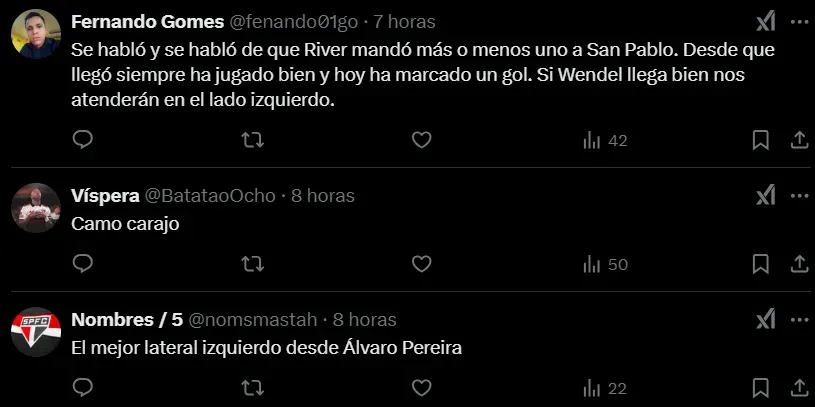Retweet Fernando Gomes's post
This screenshot has height=407, width=815.
pyautogui.click(x=253, y=141)
